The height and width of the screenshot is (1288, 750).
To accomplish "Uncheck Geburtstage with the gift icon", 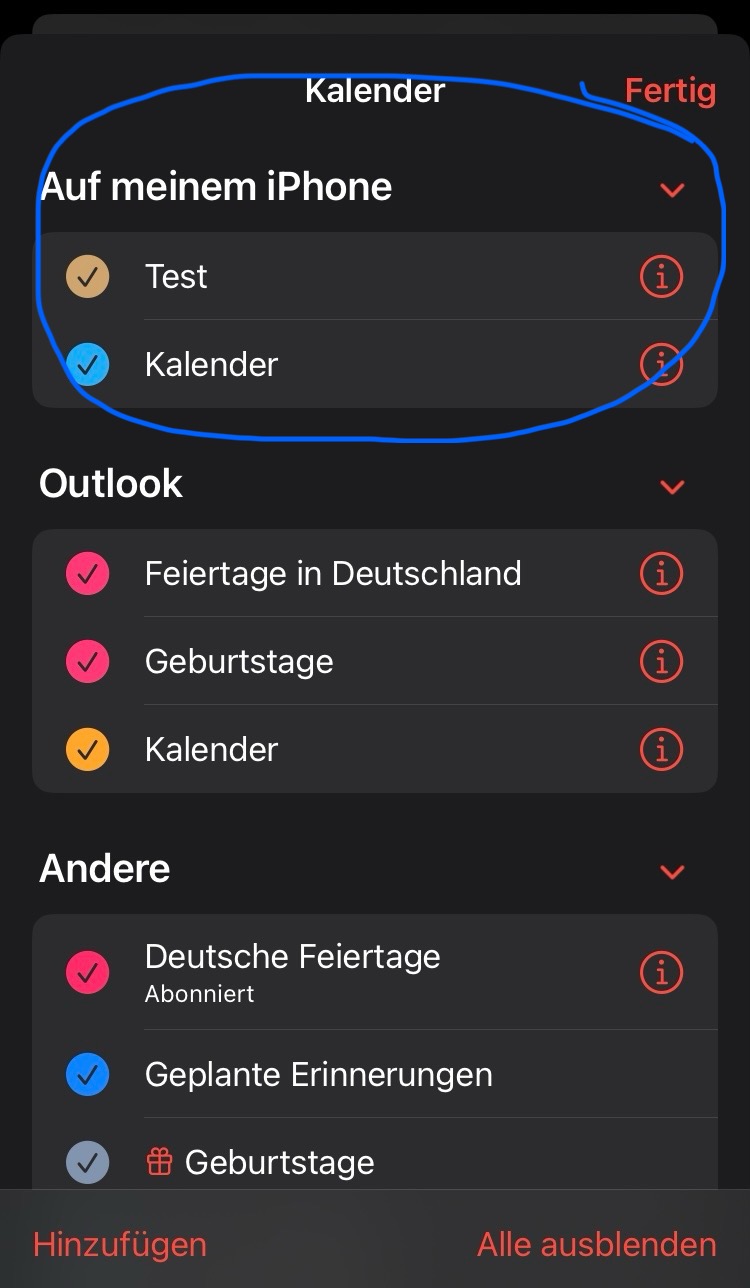I will pos(87,1162).
